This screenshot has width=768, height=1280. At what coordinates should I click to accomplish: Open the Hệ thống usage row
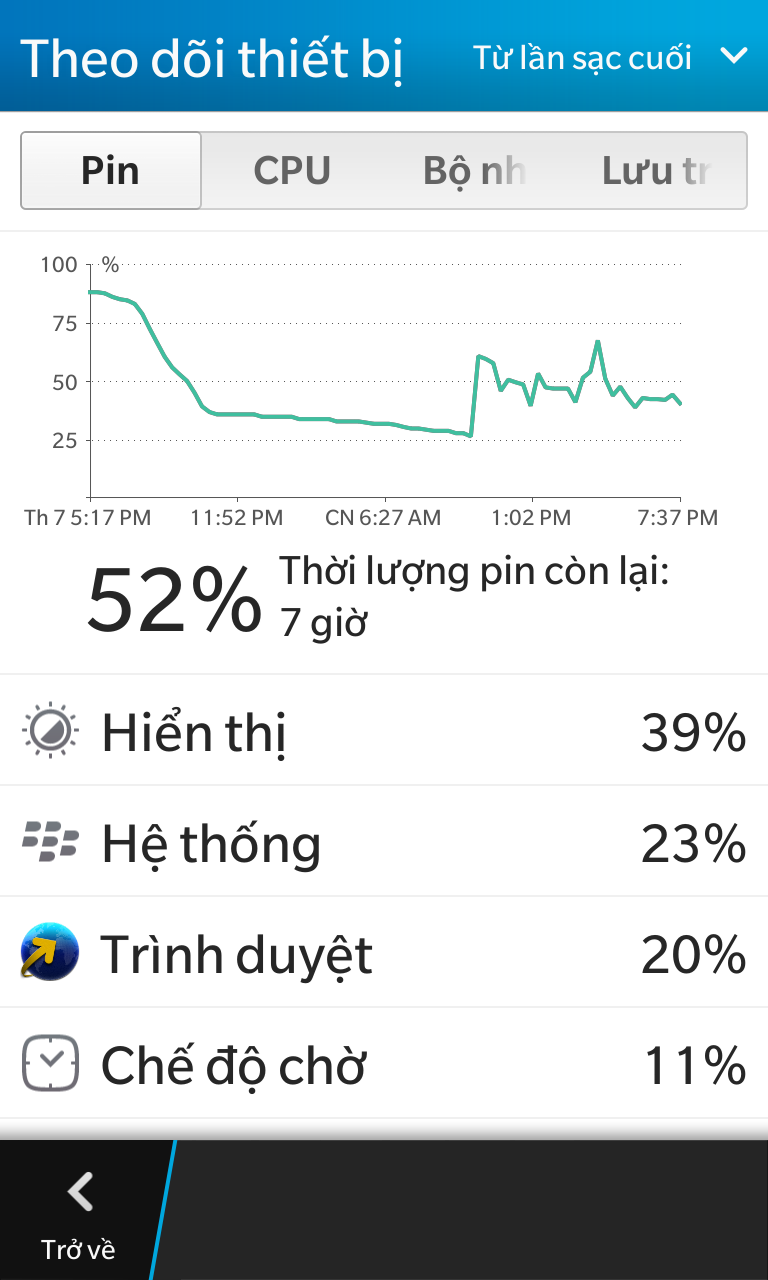384,842
